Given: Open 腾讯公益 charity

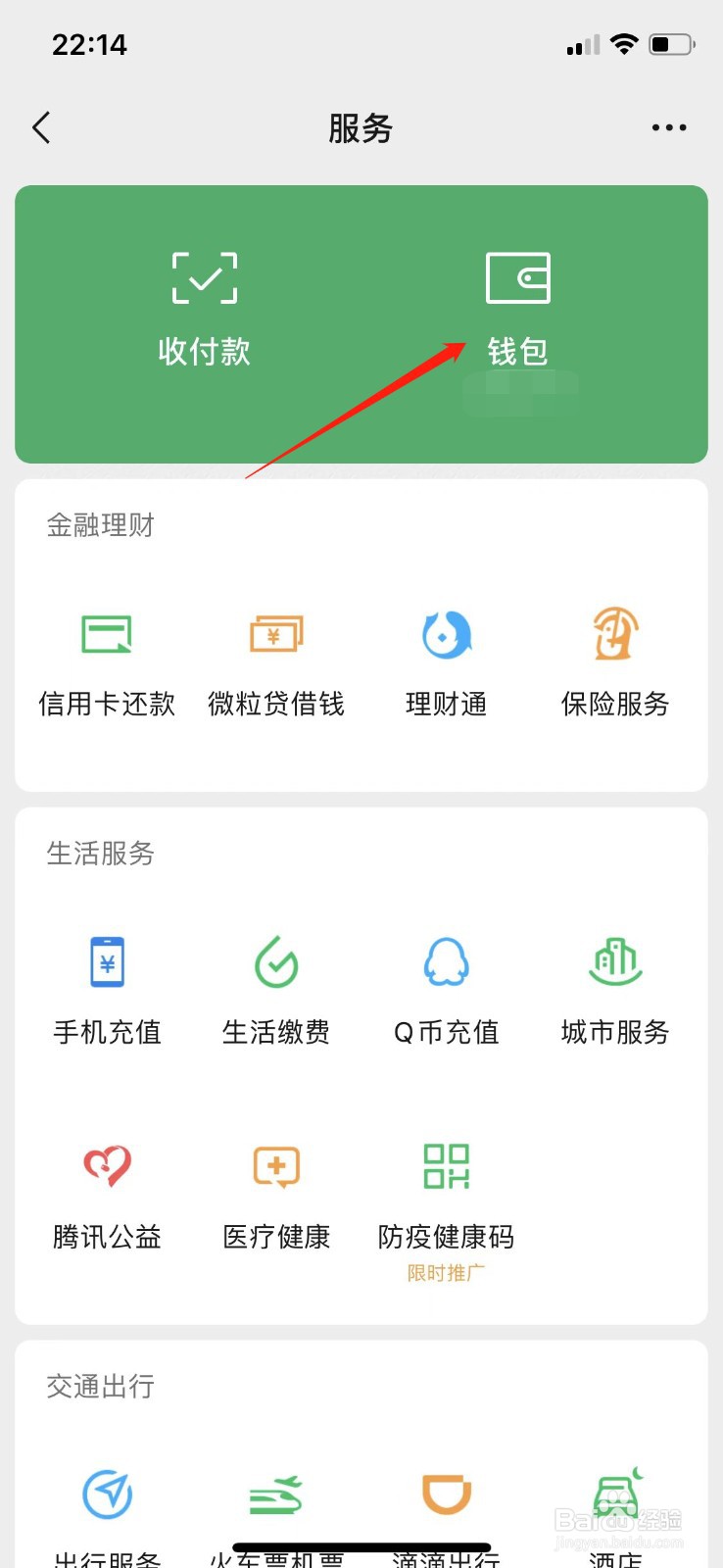Looking at the screenshot, I should (107, 1195).
